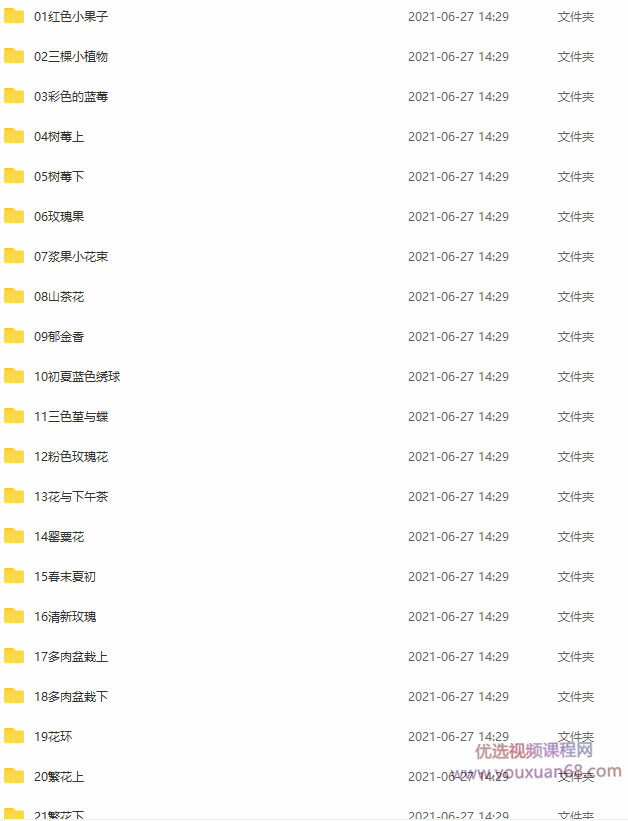Open folder 03彩色的蓝莓
Viewport: 628px width, 821px height.
coord(70,97)
